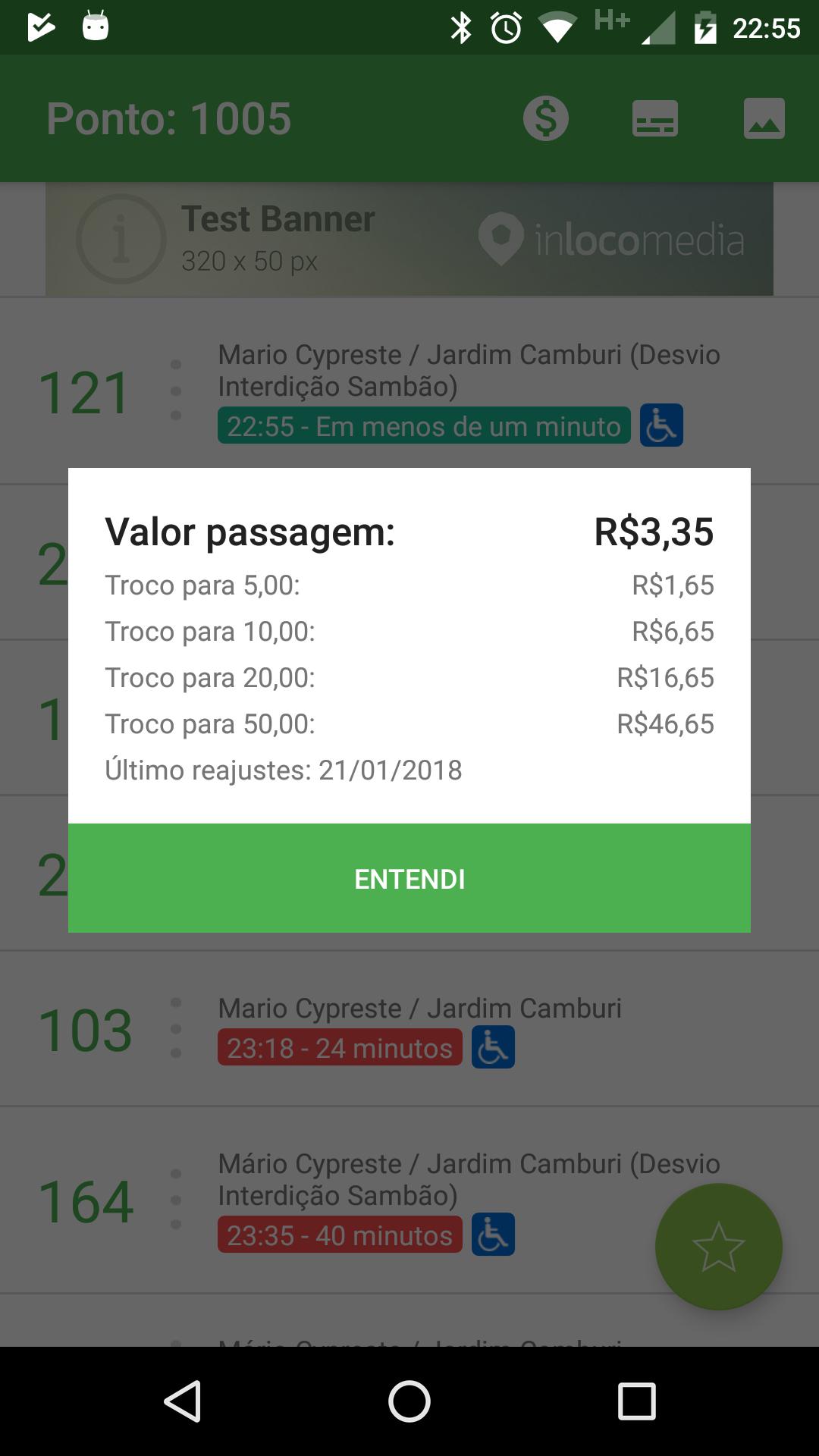Open the fare information dollar icon
Image resolution: width=819 pixels, height=1456 pixels.
click(545, 118)
